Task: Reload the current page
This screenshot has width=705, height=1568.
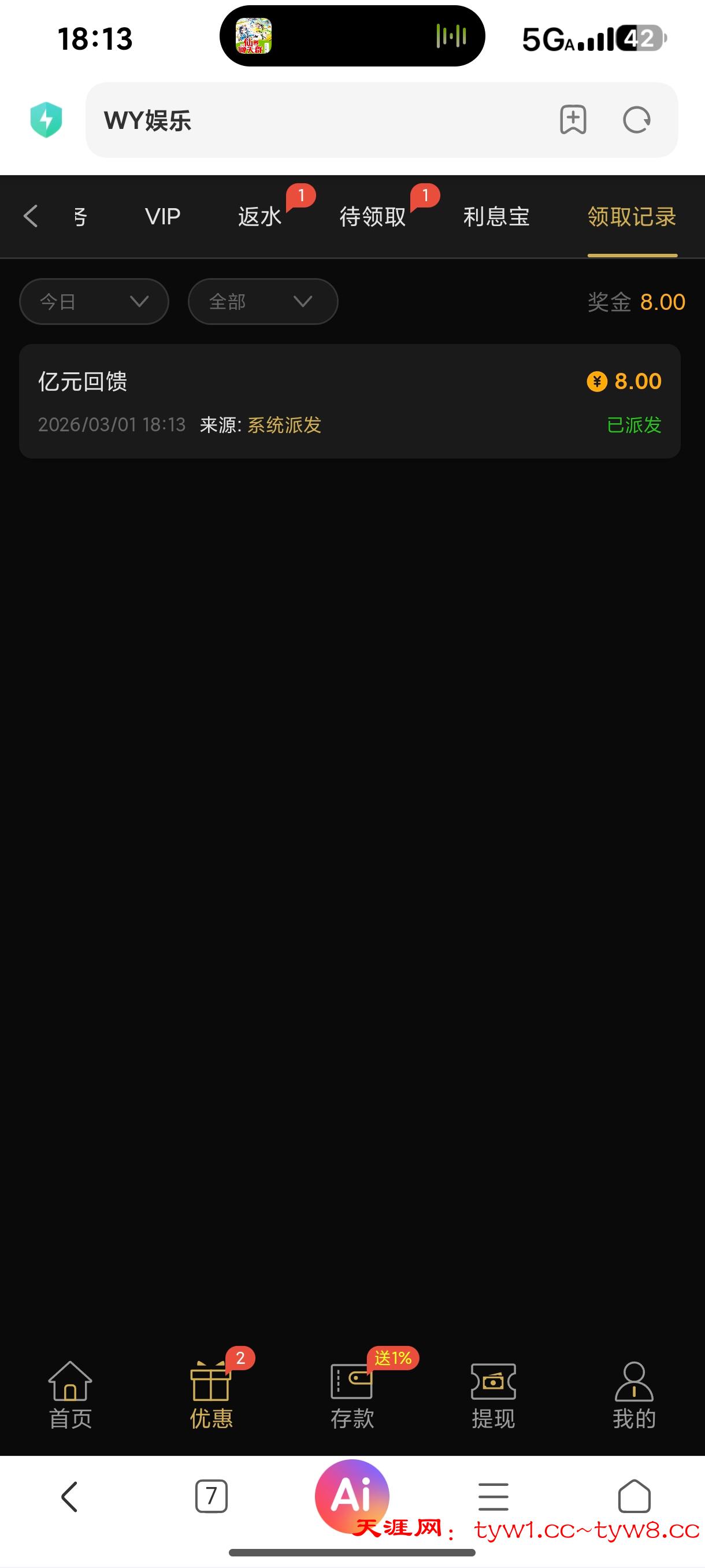Action: [x=636, y=120]
